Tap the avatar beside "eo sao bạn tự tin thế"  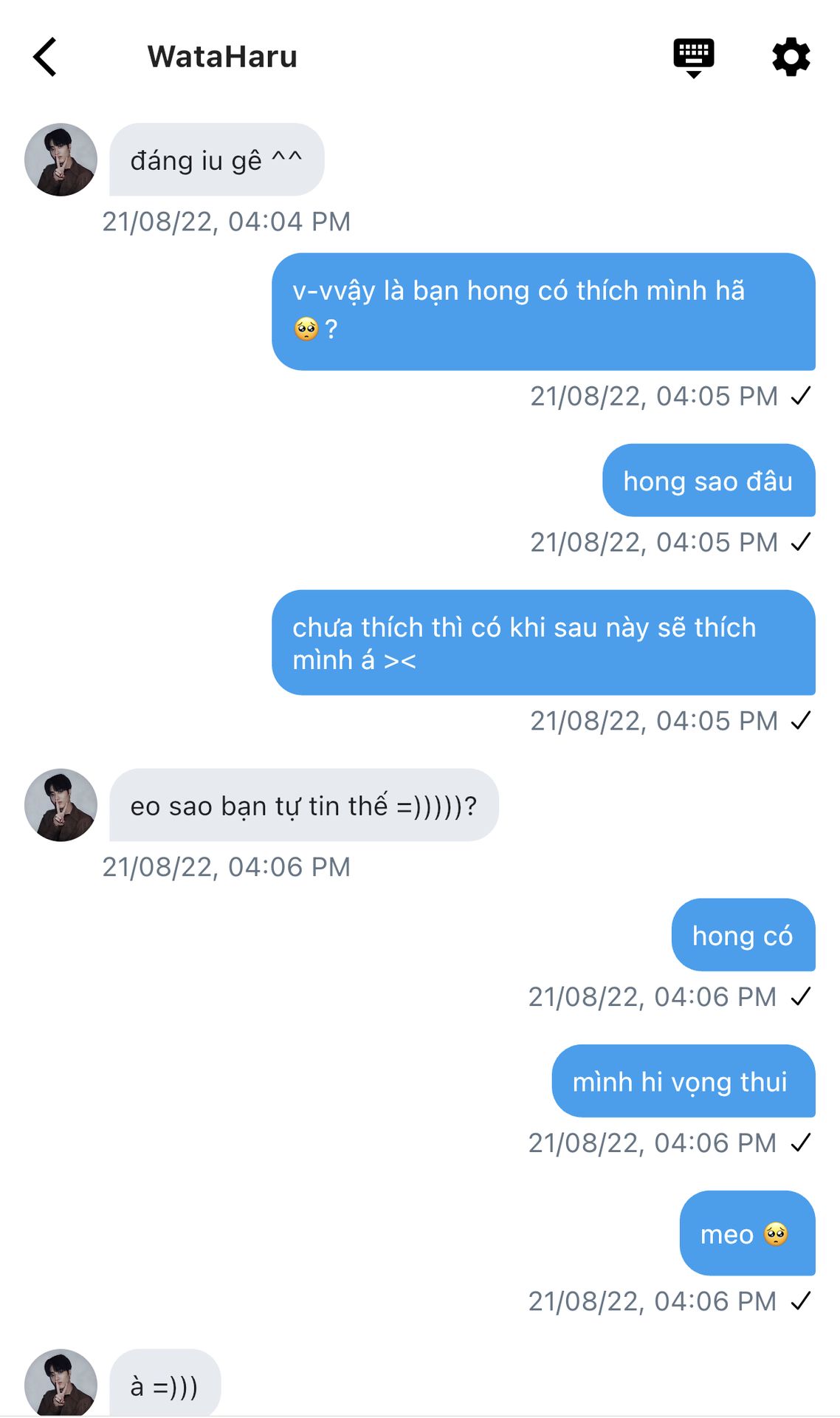click(61, 805)
